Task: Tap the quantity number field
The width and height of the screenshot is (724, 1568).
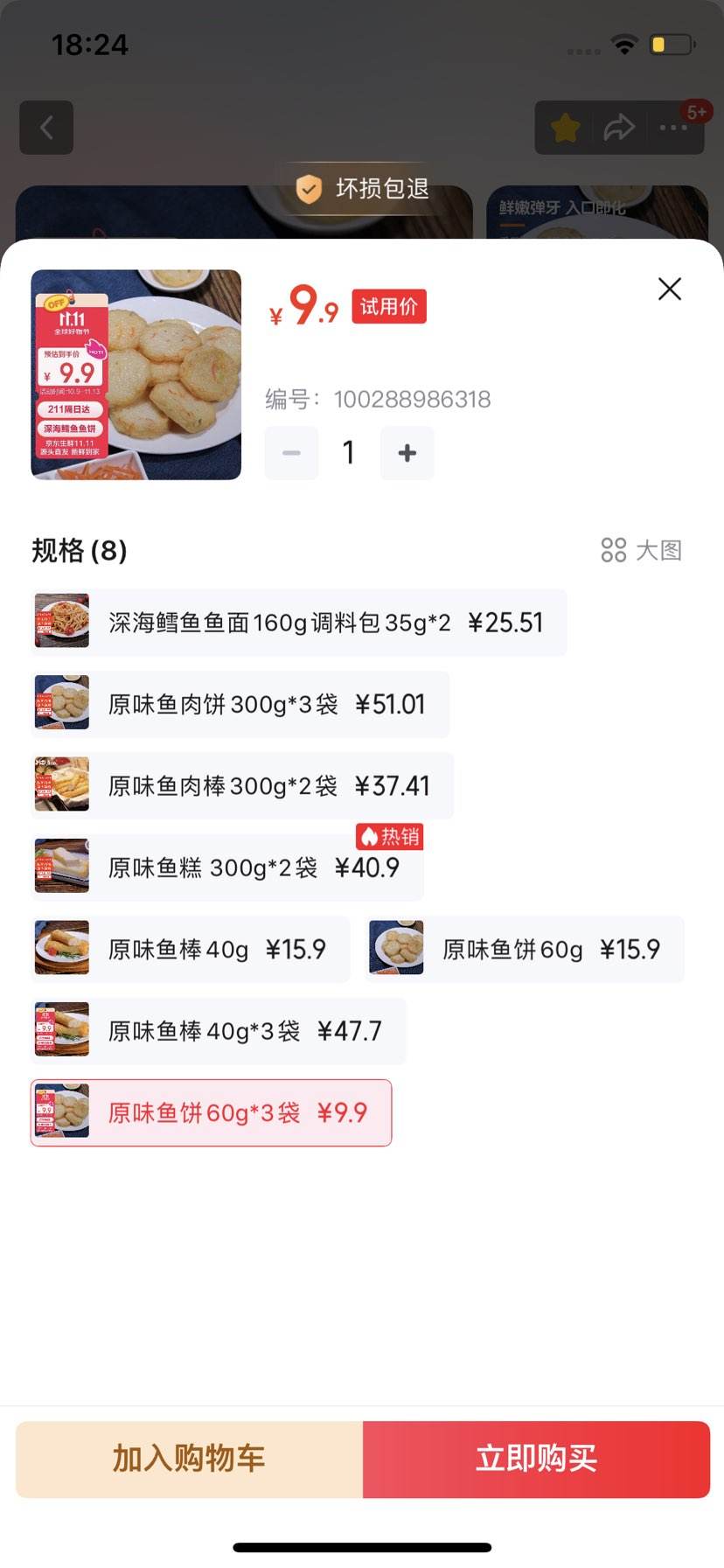Action: click(348, 453)
